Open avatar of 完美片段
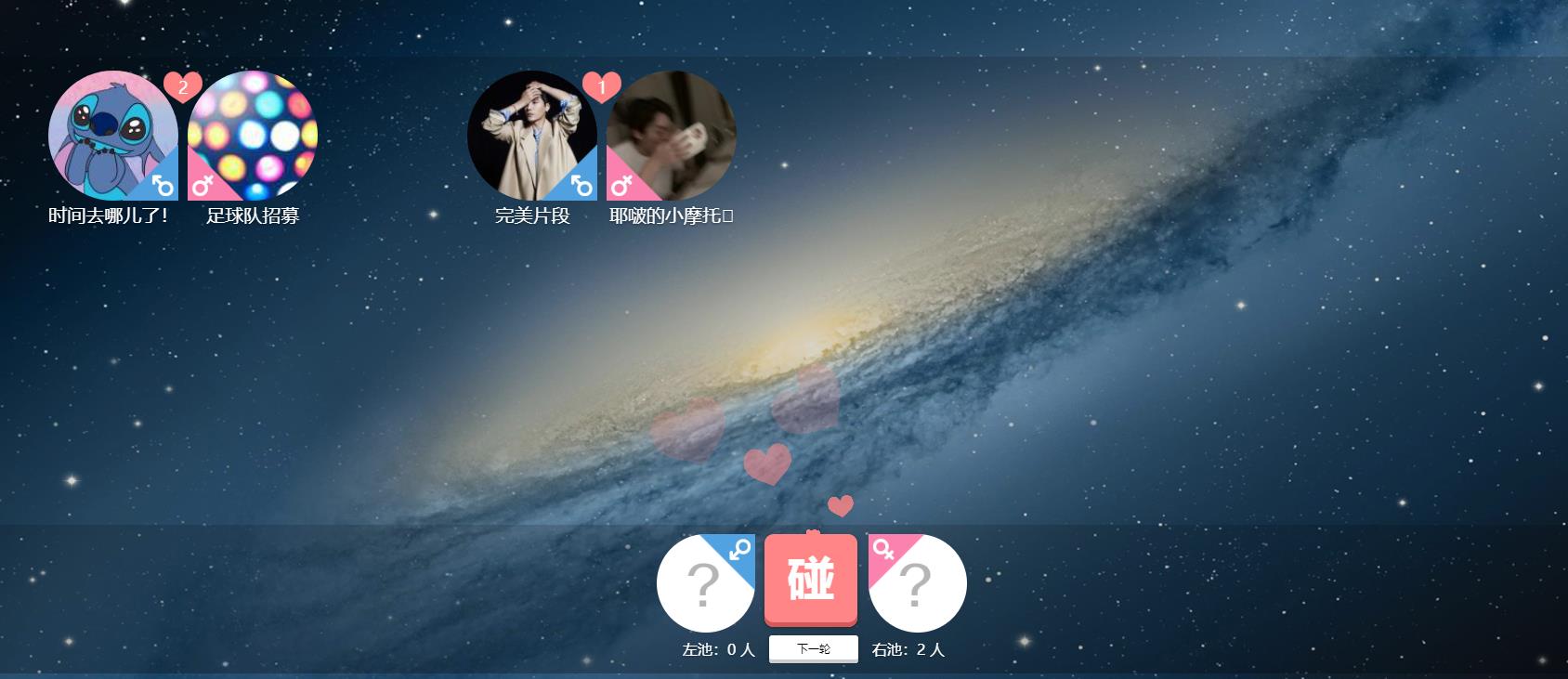 coord(532,136)
